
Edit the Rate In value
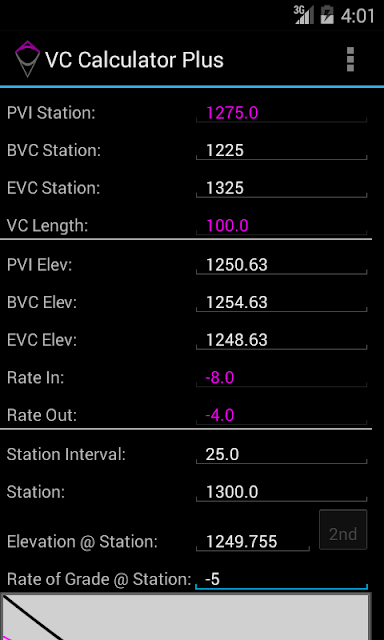(x=282, y=378)
